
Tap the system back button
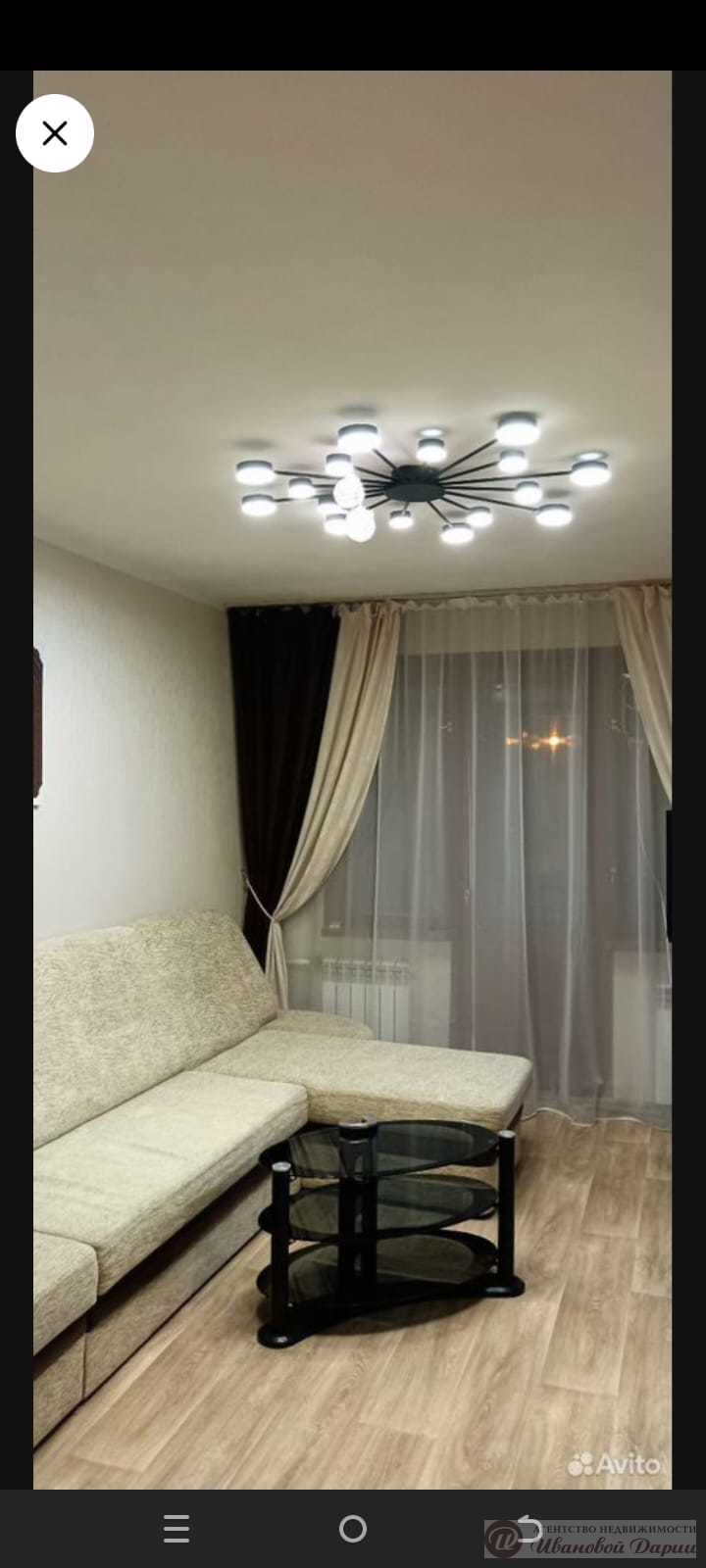pyautogui.click(x=529, y=1528)
